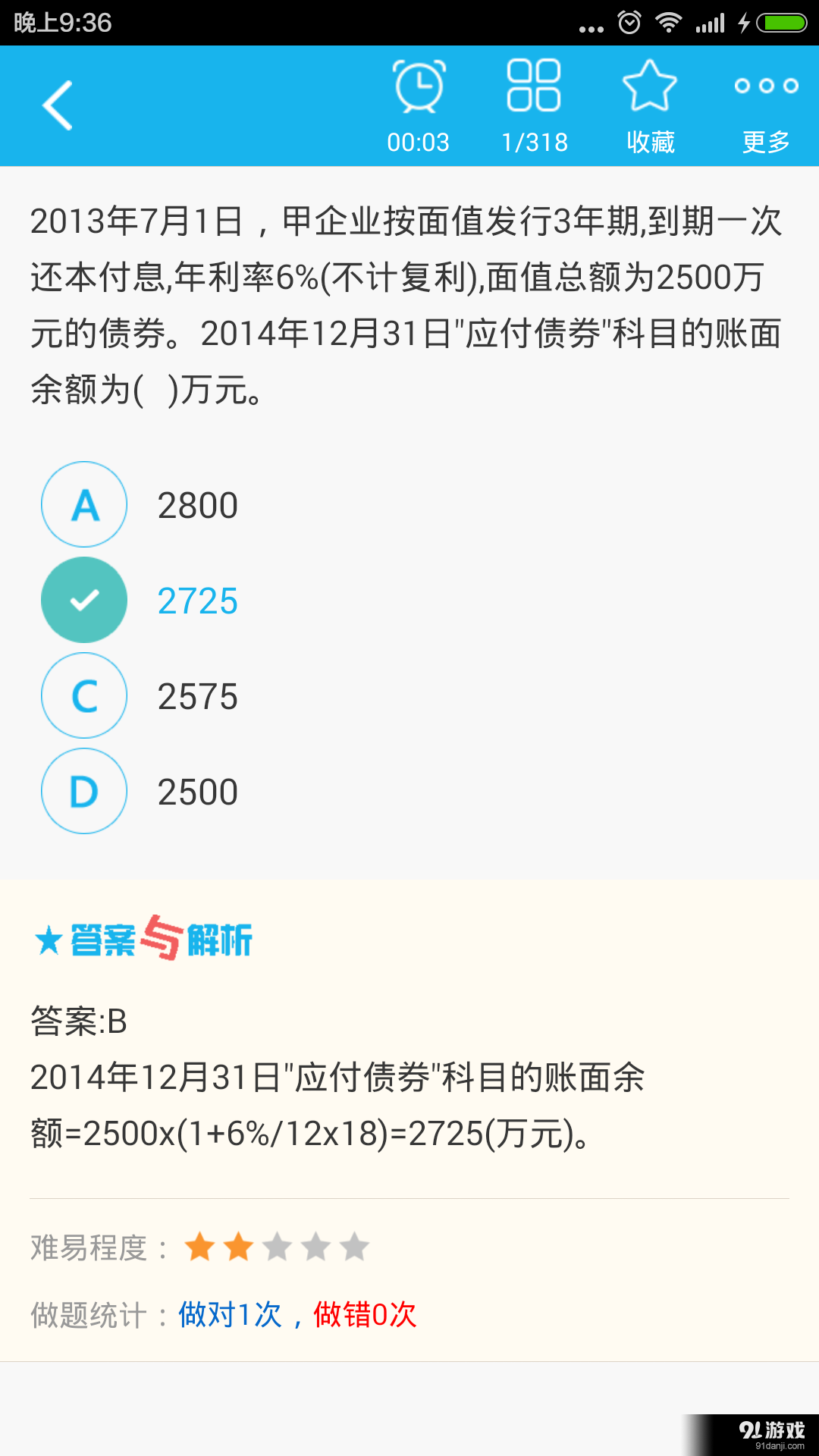Open the 更多 (more options) icon
819x1456 pixels.
pos(766,87)
